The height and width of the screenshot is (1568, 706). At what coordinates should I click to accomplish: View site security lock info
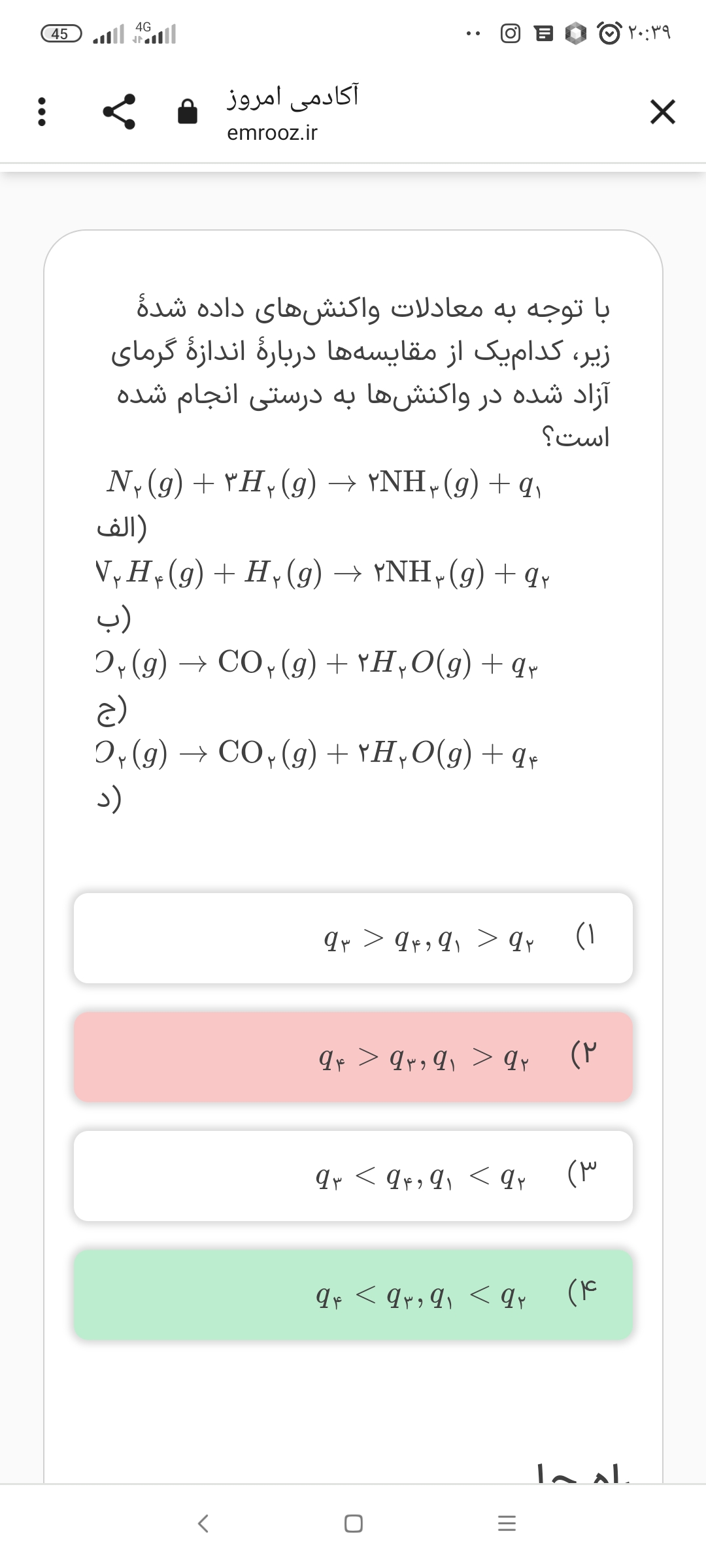188,112
